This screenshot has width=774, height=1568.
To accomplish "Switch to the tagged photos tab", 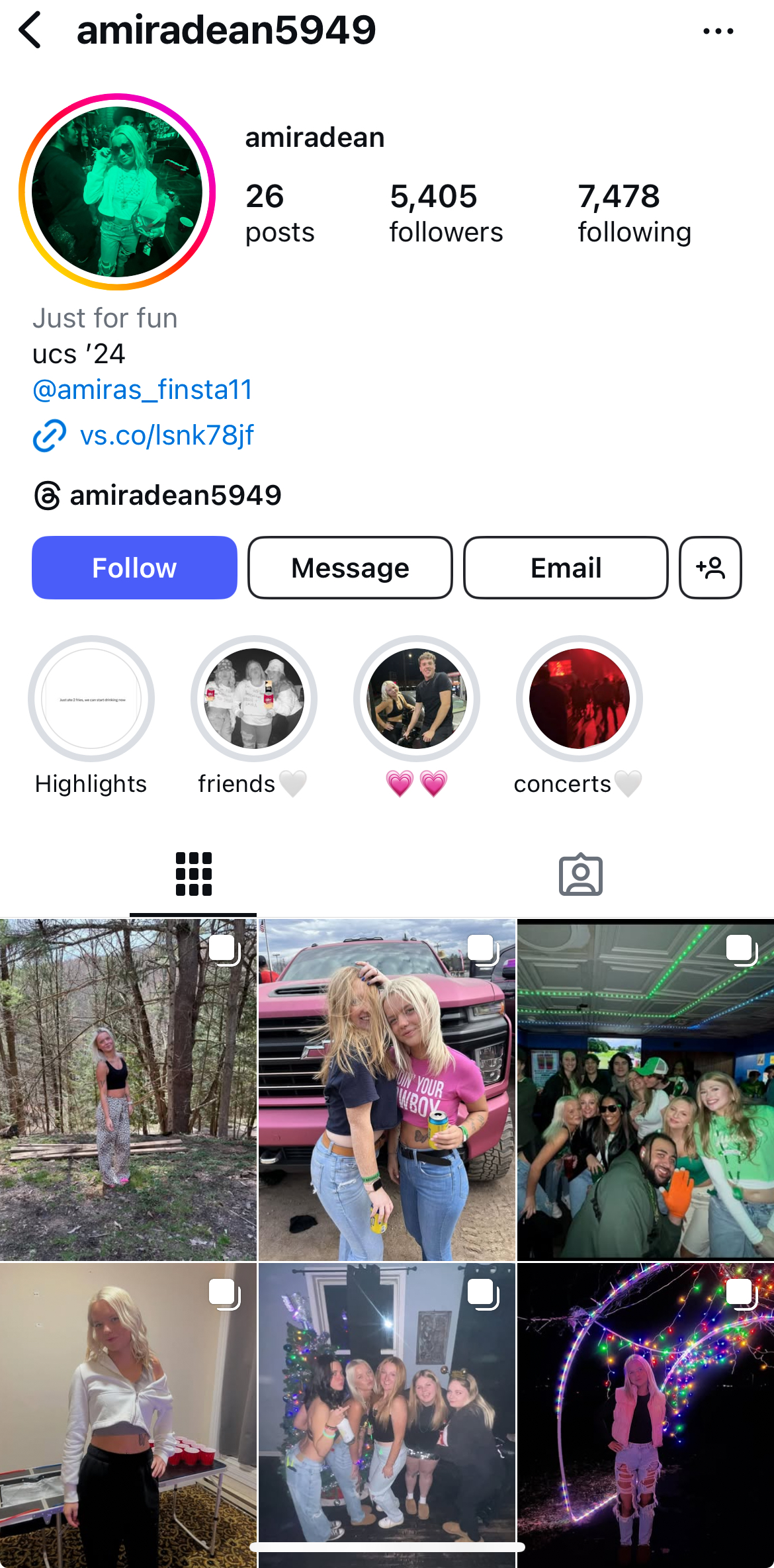I will click(580, 875).
